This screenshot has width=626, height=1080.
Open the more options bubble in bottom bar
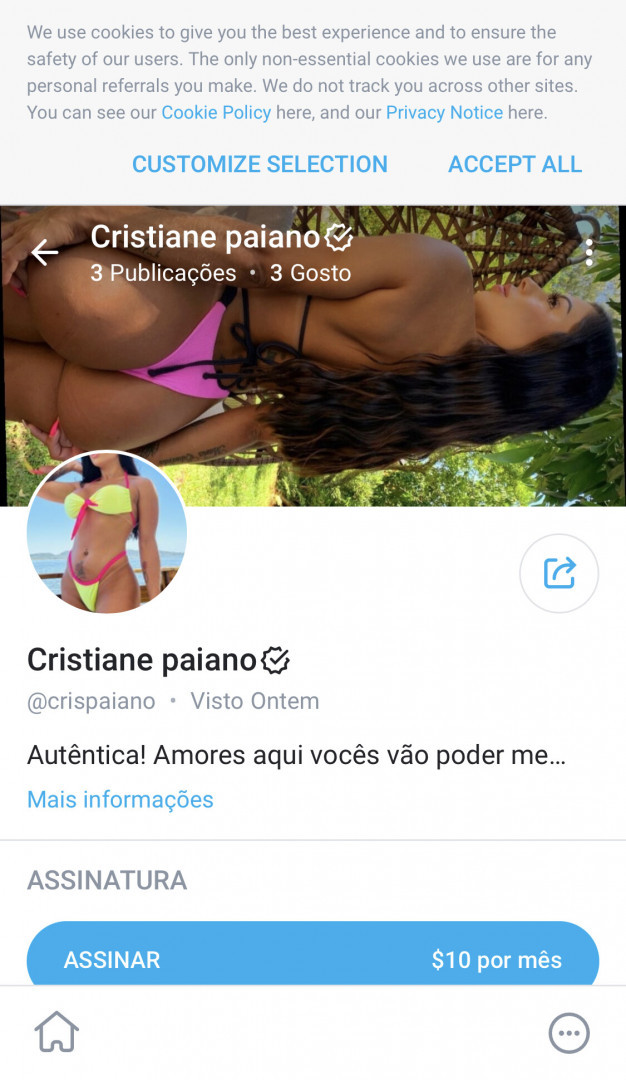[569, 1033]
